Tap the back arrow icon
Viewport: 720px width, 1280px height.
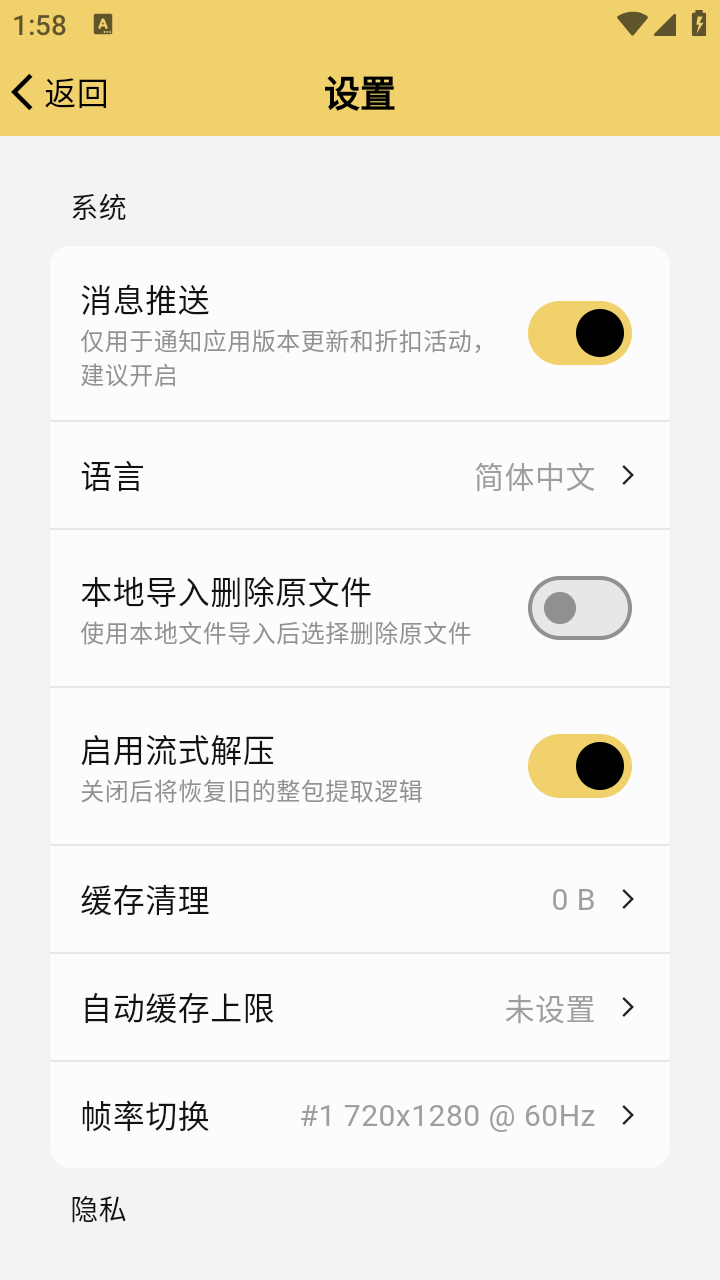pos(20,91)
